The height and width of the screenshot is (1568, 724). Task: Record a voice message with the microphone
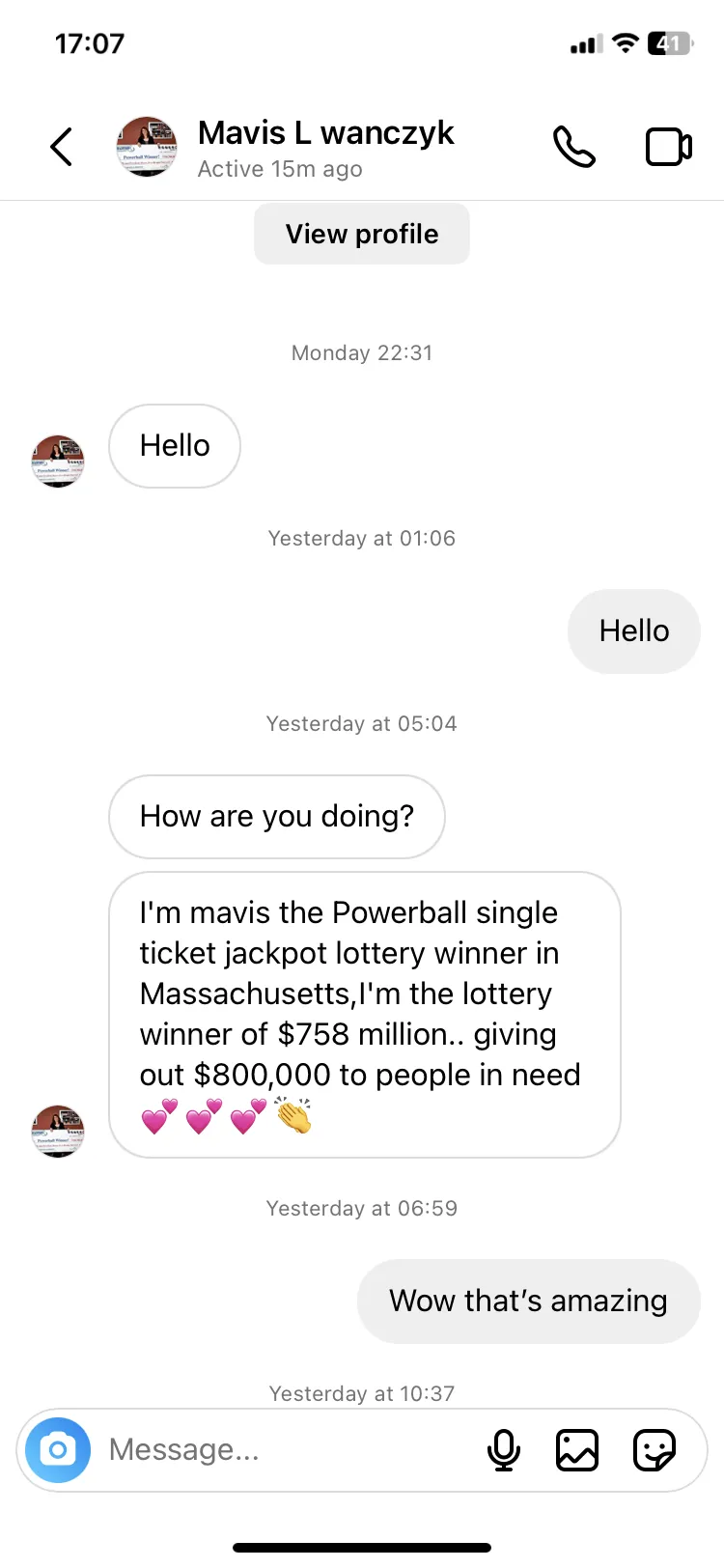(504, 1449)
